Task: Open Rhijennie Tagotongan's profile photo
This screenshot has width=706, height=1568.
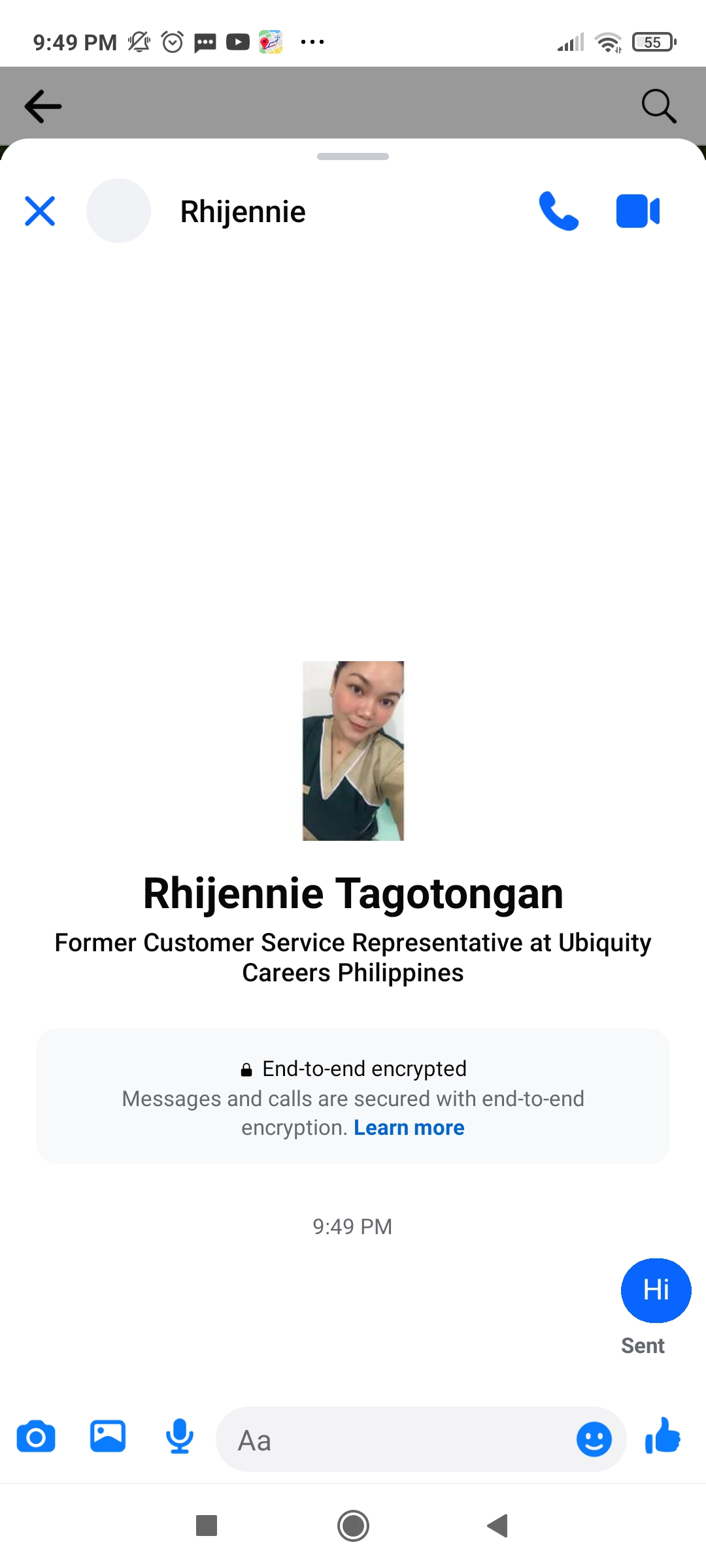Action: coord(353,751)
